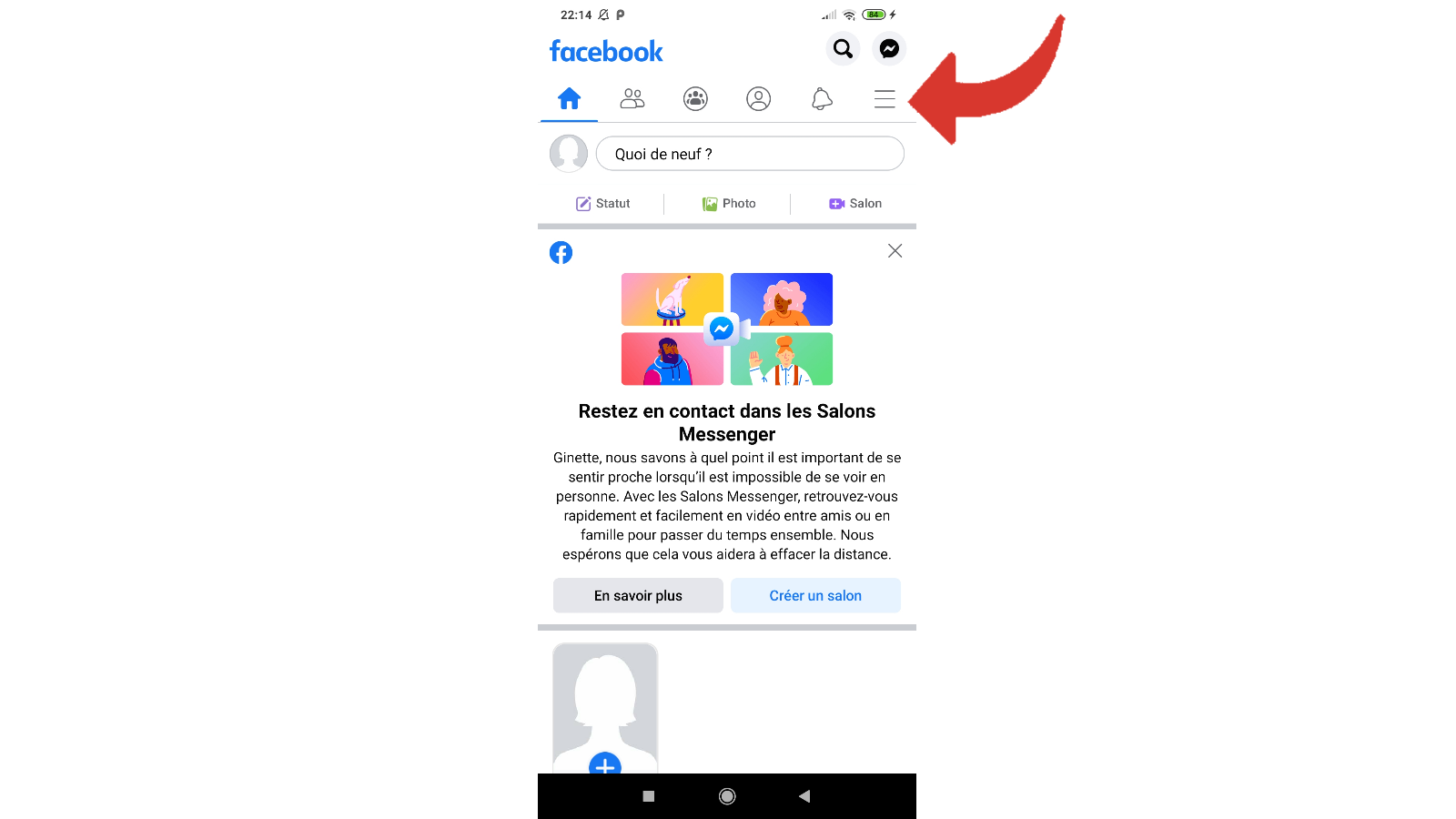The image size is (1456, 819).
Task: Tap the profile picture beside the post box
Action: click(569, 154)
